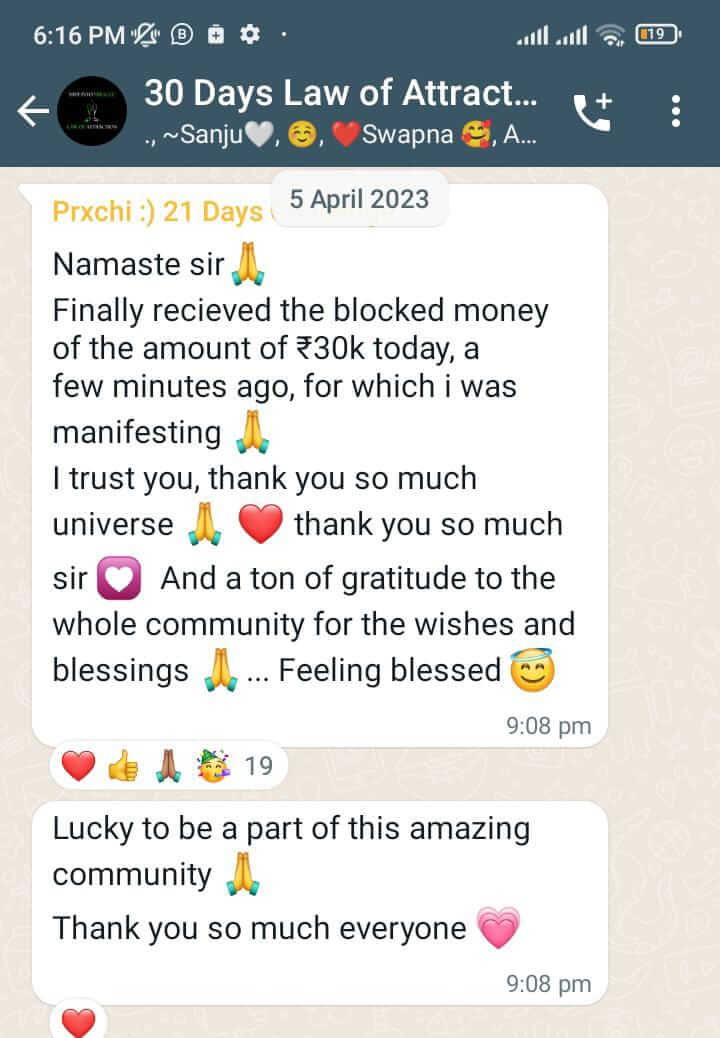The height and width of the screenshot is (1038, 720).
Task: View the heart reaction on the last message
Action: [x=78, y=1022]
